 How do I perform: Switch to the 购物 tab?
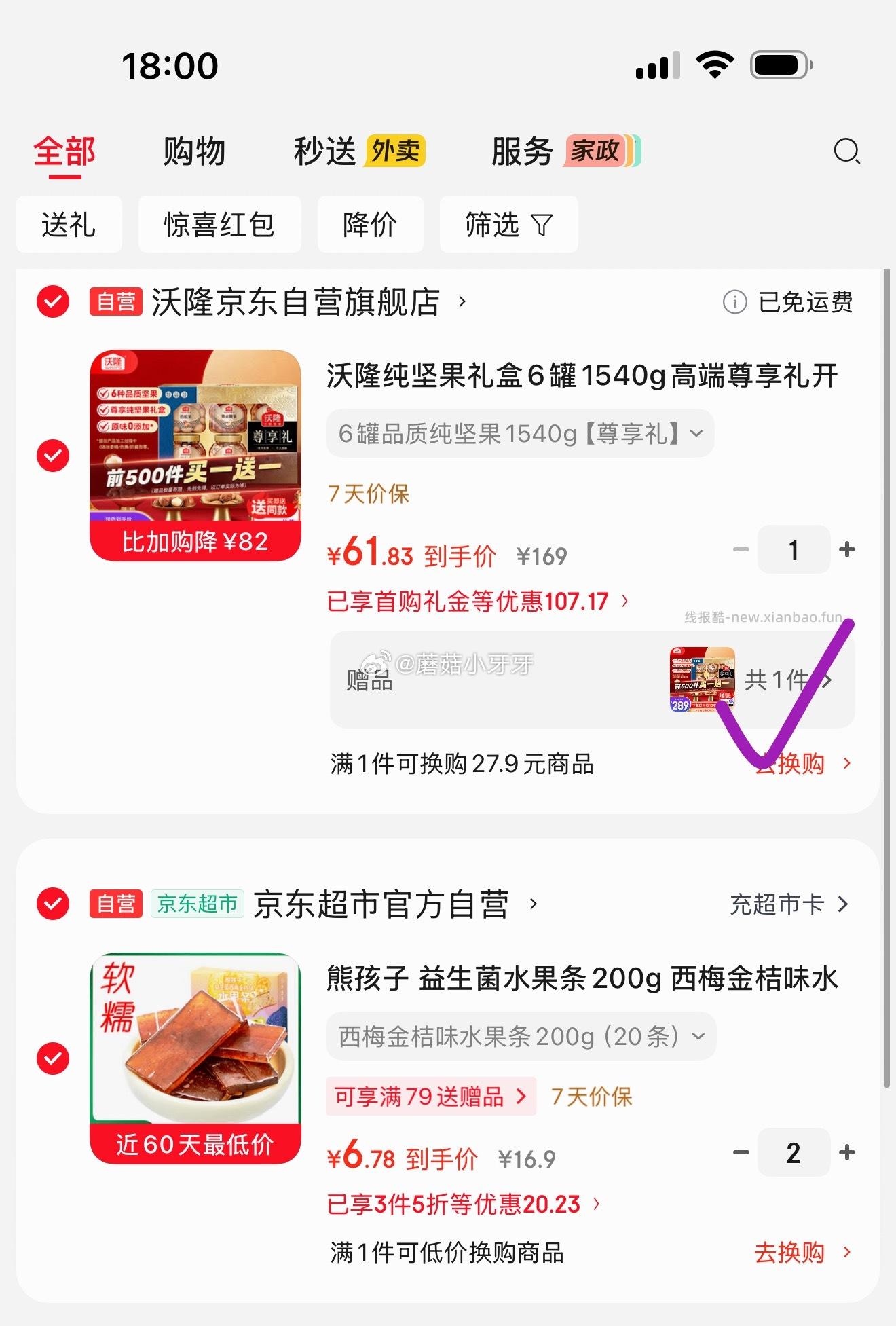(193, 151)
